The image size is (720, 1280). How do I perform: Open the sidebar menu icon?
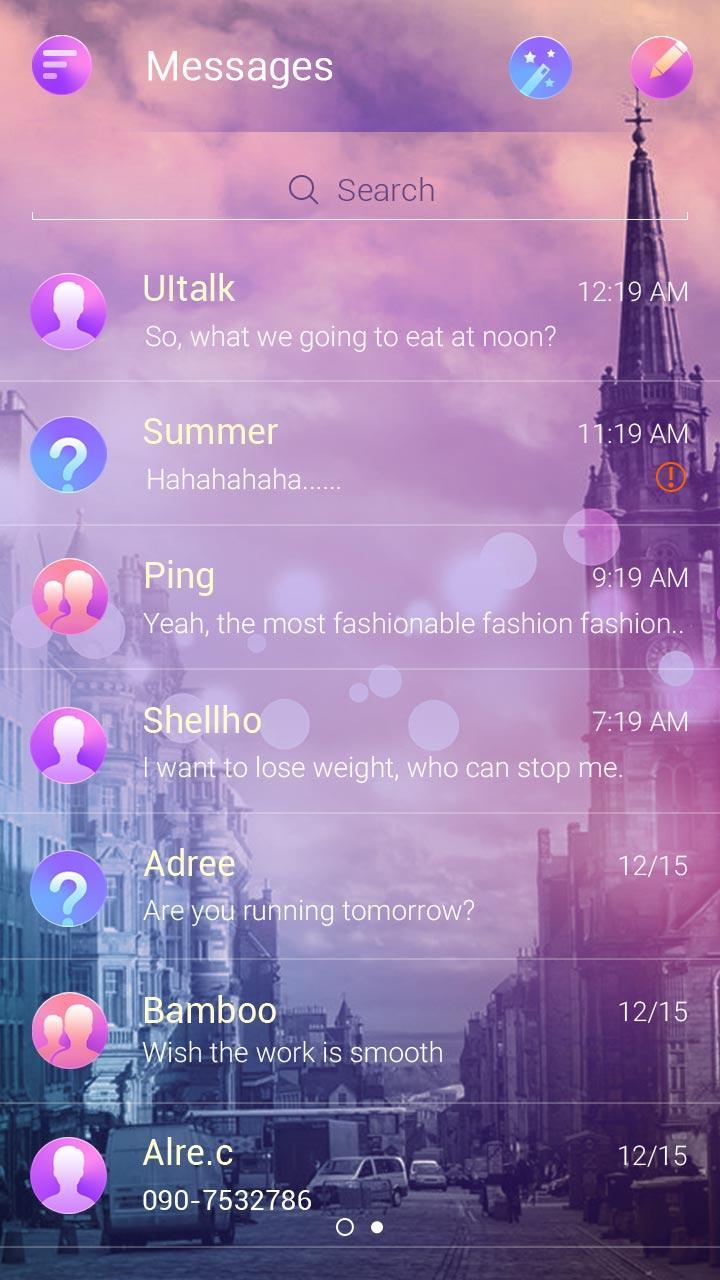tap(62, 66)
